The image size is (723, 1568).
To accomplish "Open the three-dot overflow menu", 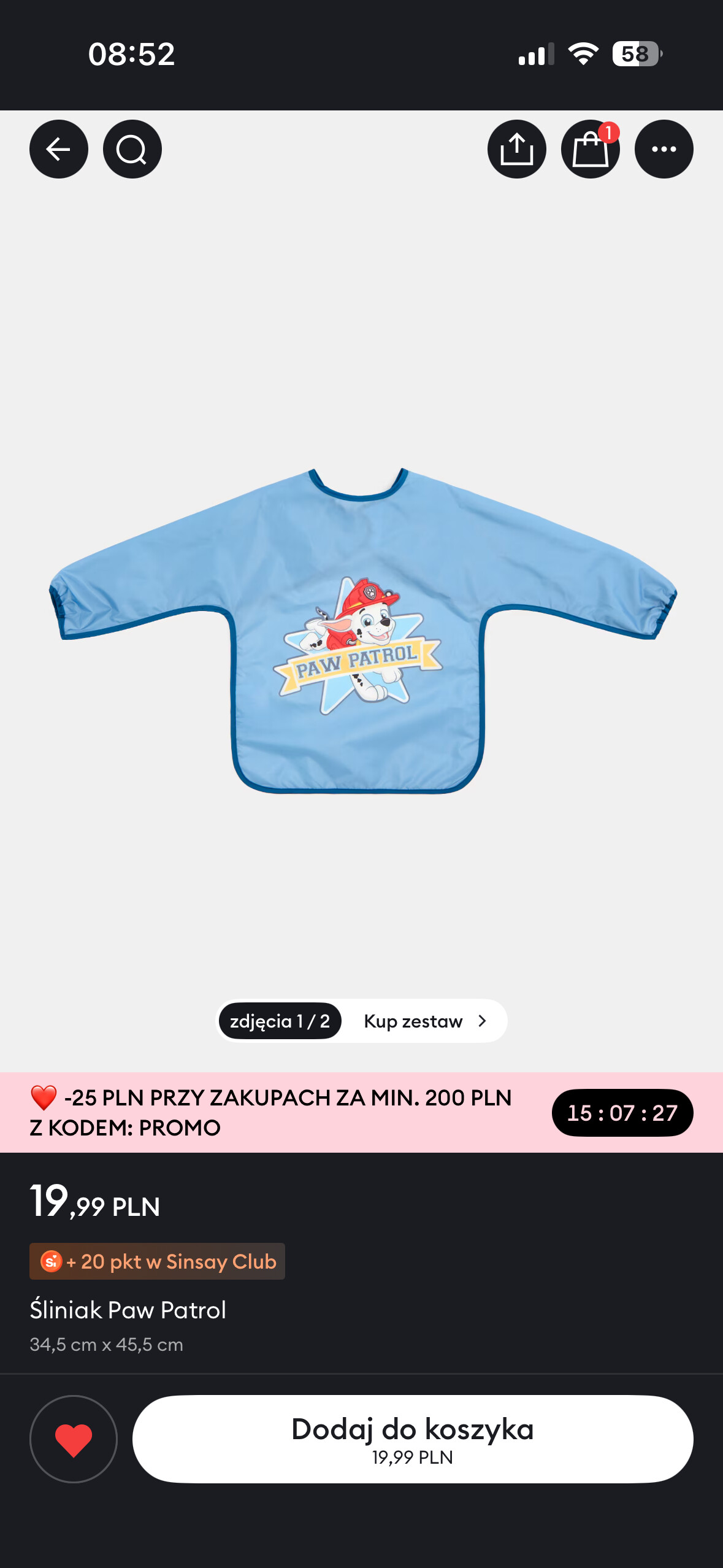I will 664,149.
